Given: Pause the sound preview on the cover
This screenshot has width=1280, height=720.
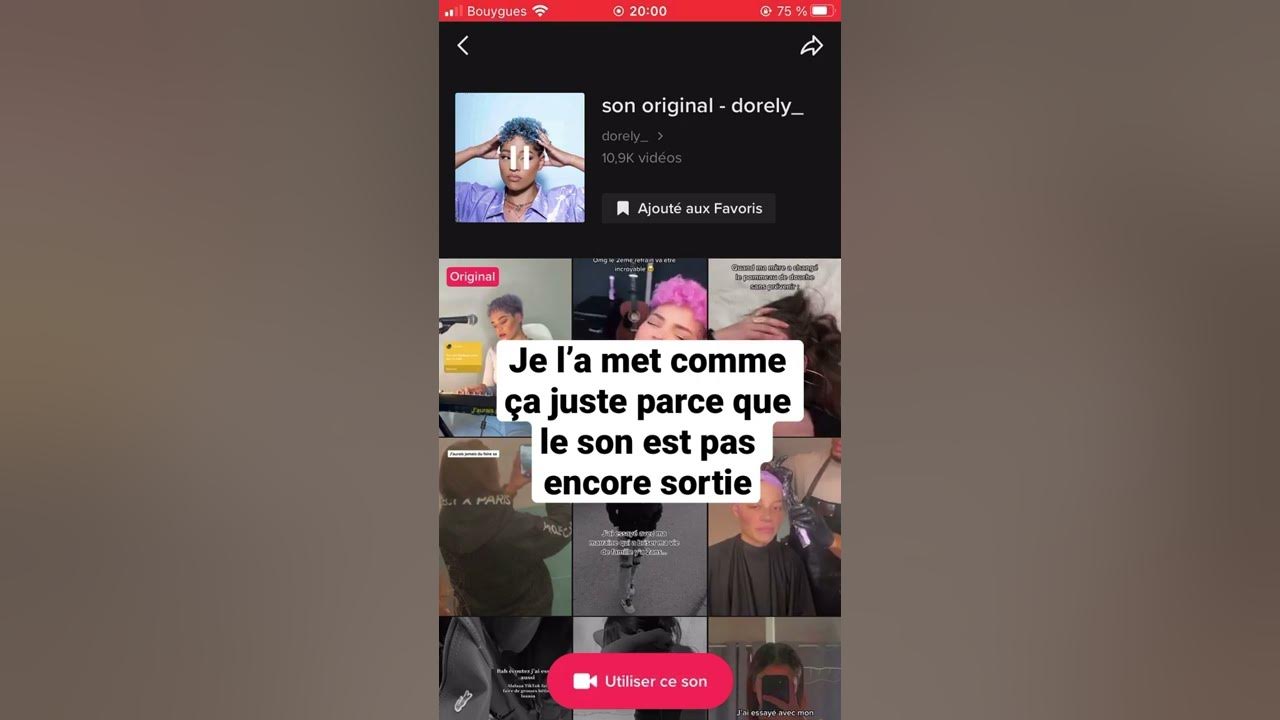Looking at the screenshot, I should point(520,157).
